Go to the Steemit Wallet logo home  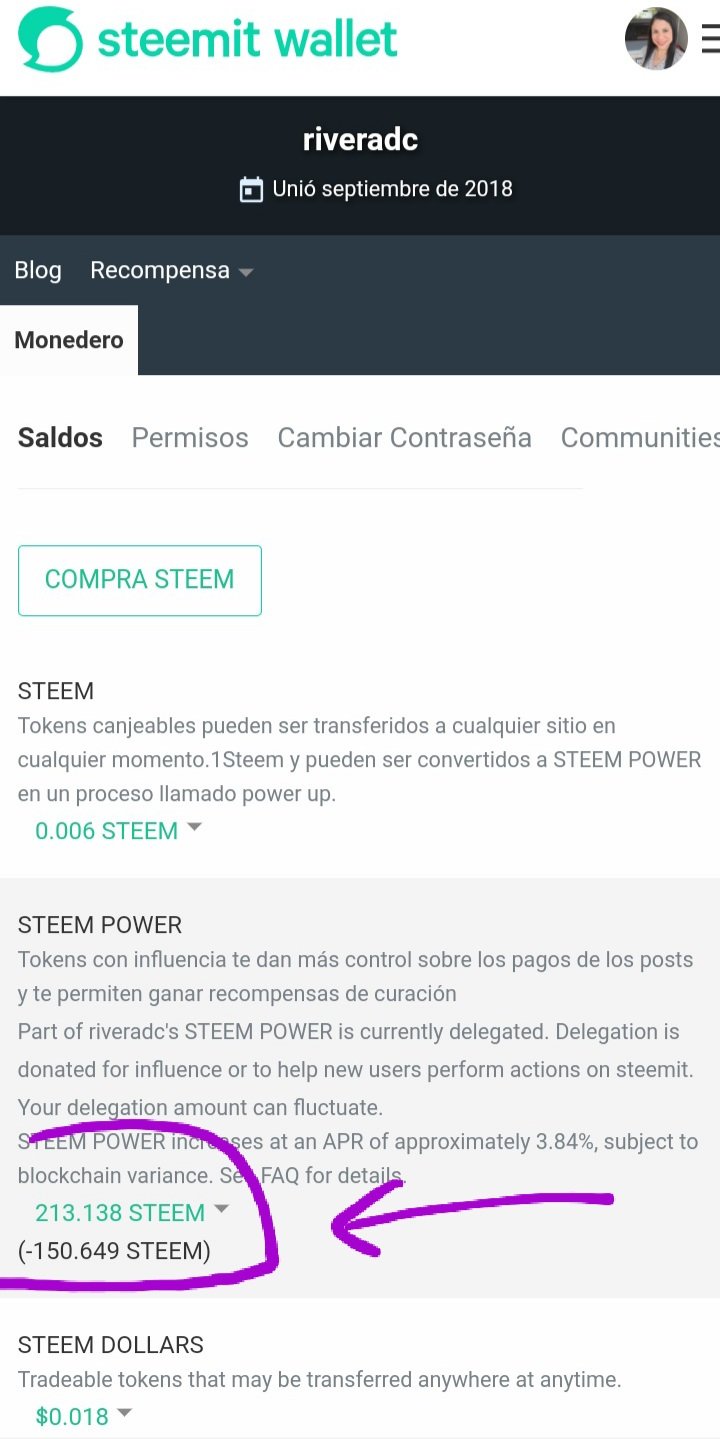pos(208,40)
